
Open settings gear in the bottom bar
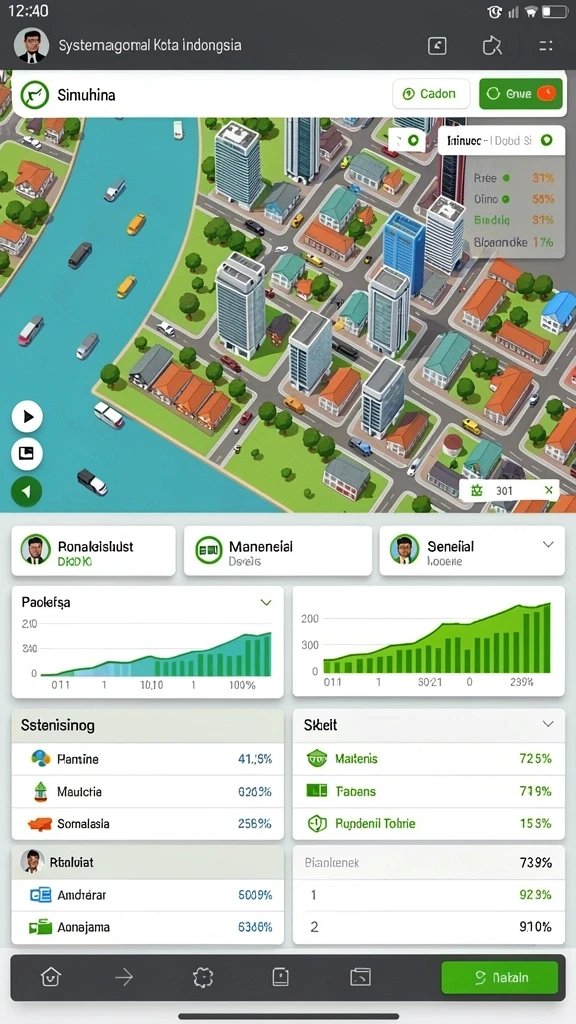(204, 977)
